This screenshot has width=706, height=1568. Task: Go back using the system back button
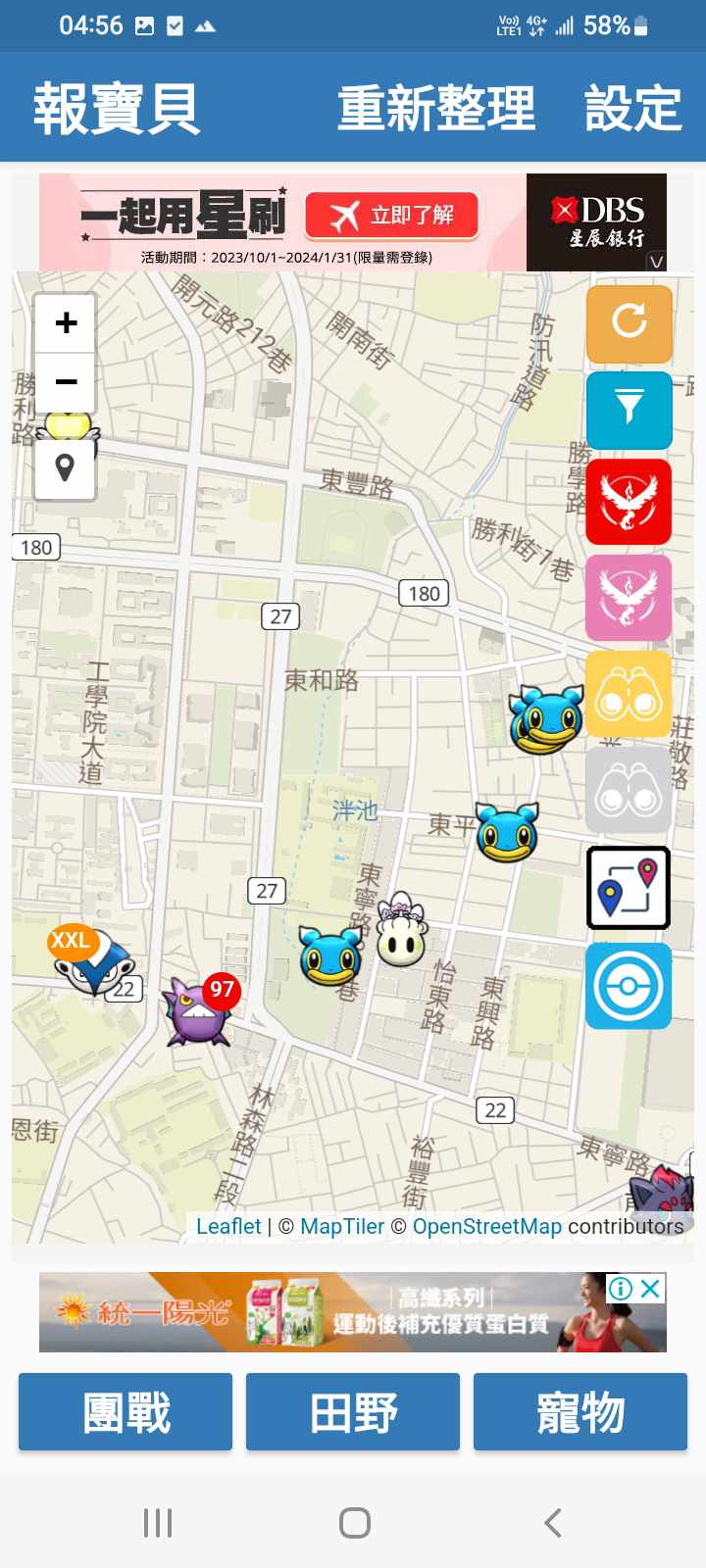pos(553,1523)
